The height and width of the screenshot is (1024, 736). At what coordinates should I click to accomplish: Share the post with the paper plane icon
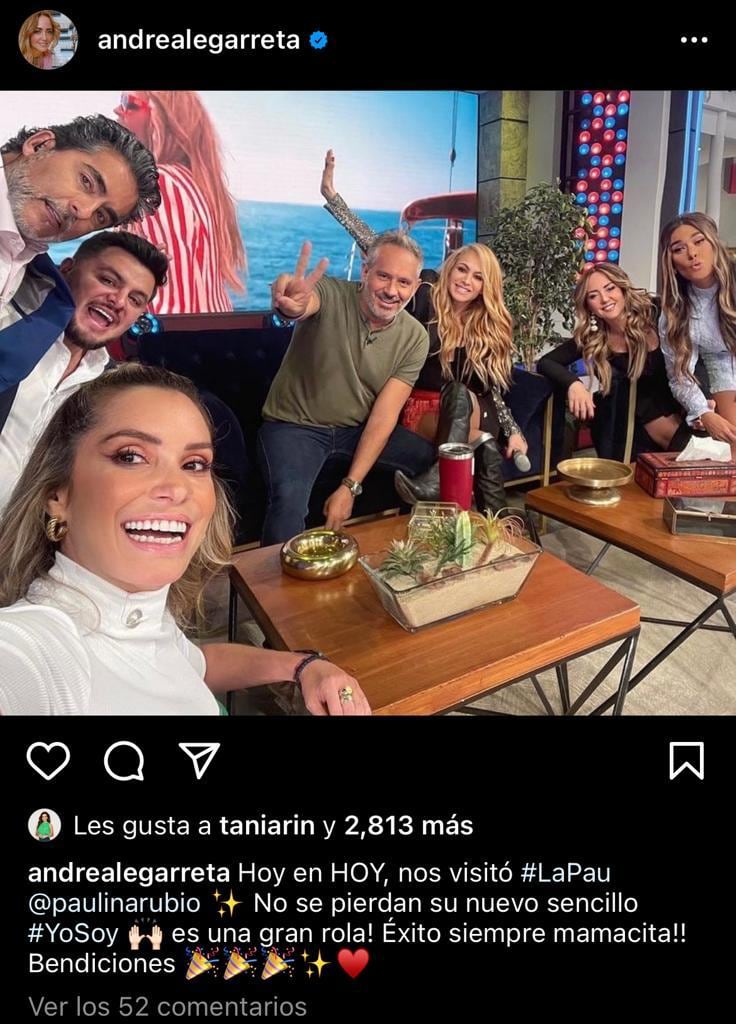199,761
